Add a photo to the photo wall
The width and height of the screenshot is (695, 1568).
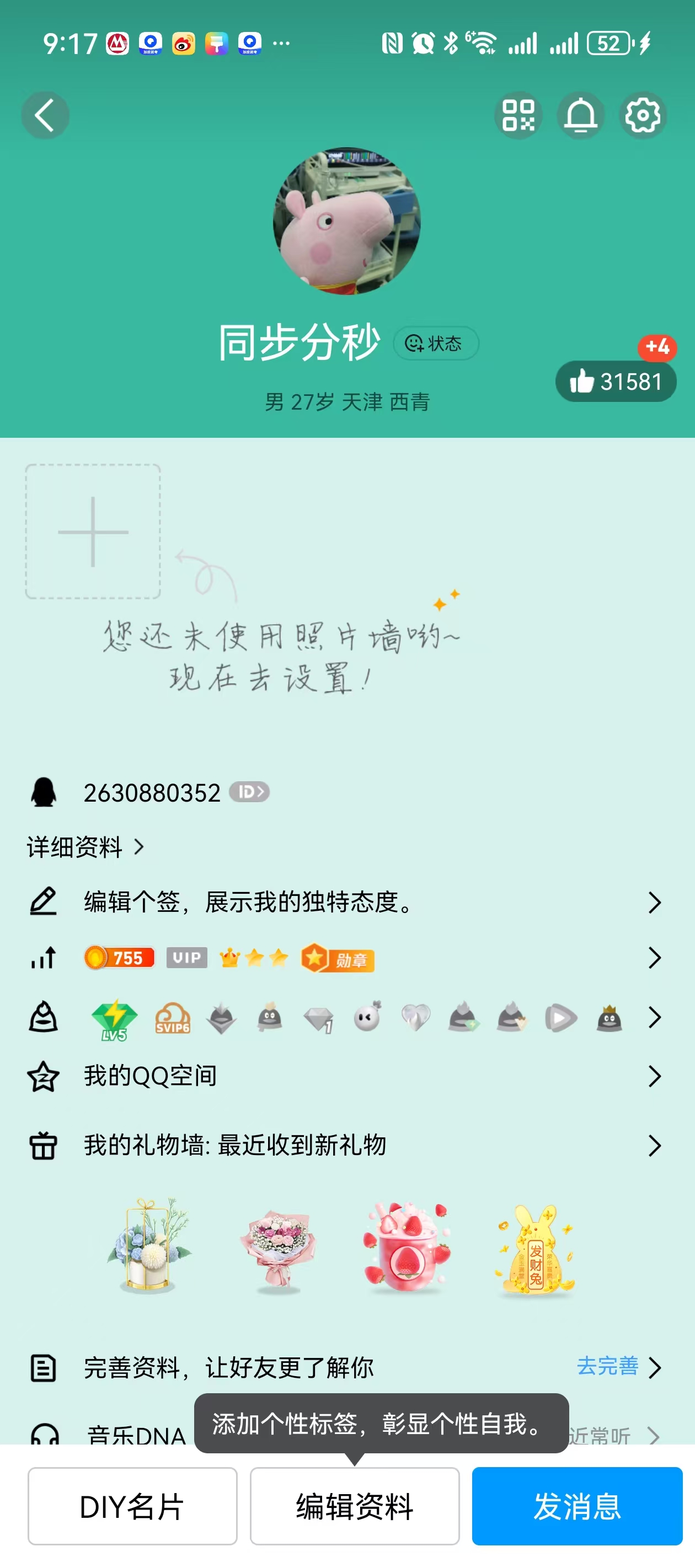[x=93, y=531]
